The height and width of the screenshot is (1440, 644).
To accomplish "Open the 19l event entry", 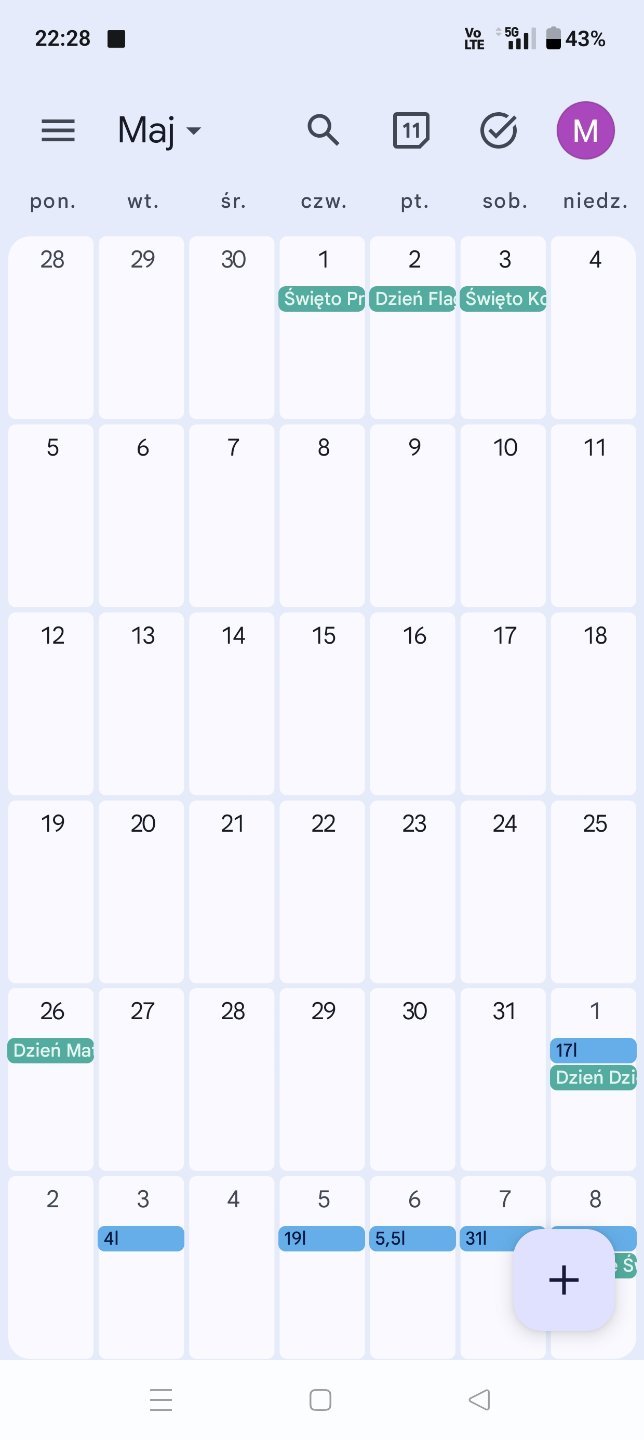I will [x=321, y=1238].
